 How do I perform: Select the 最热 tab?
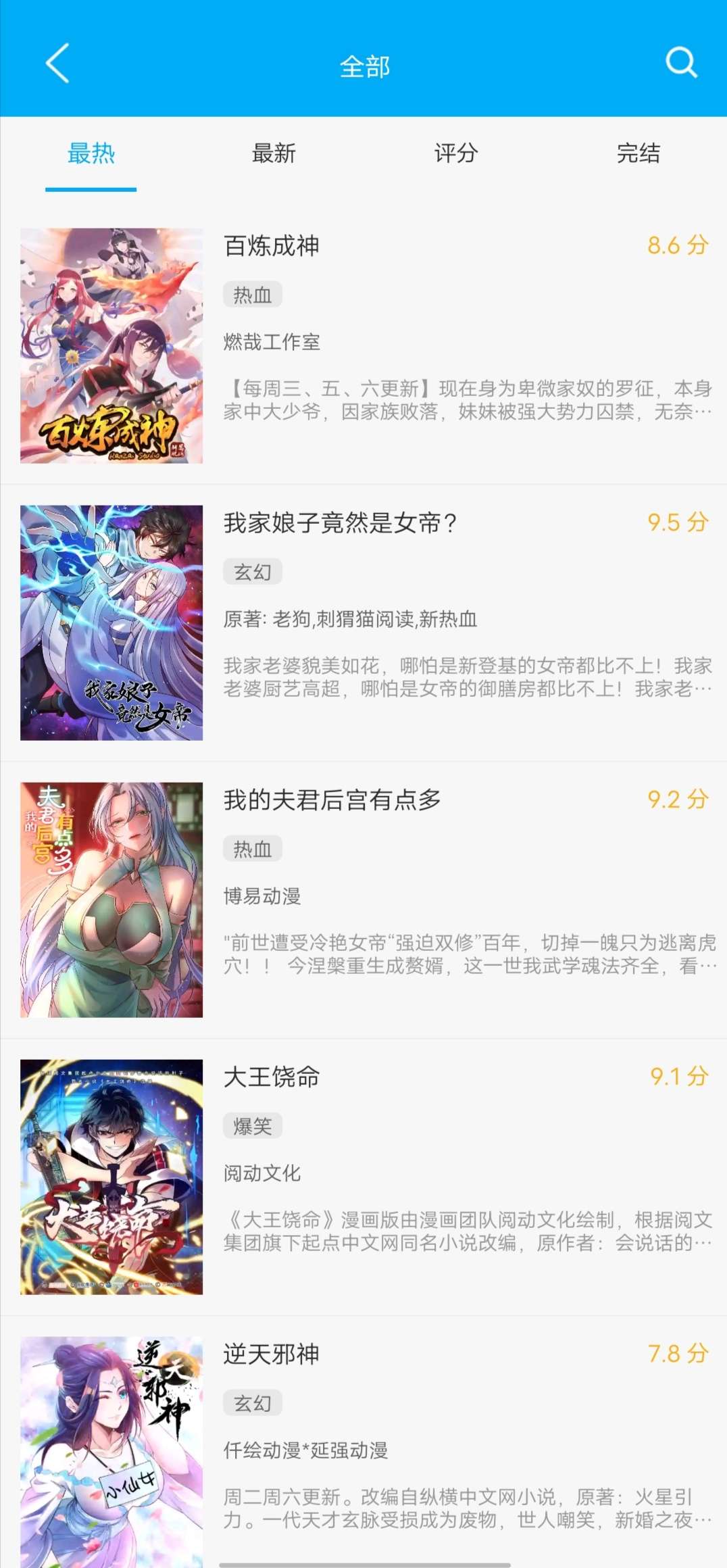coord(91,154)
